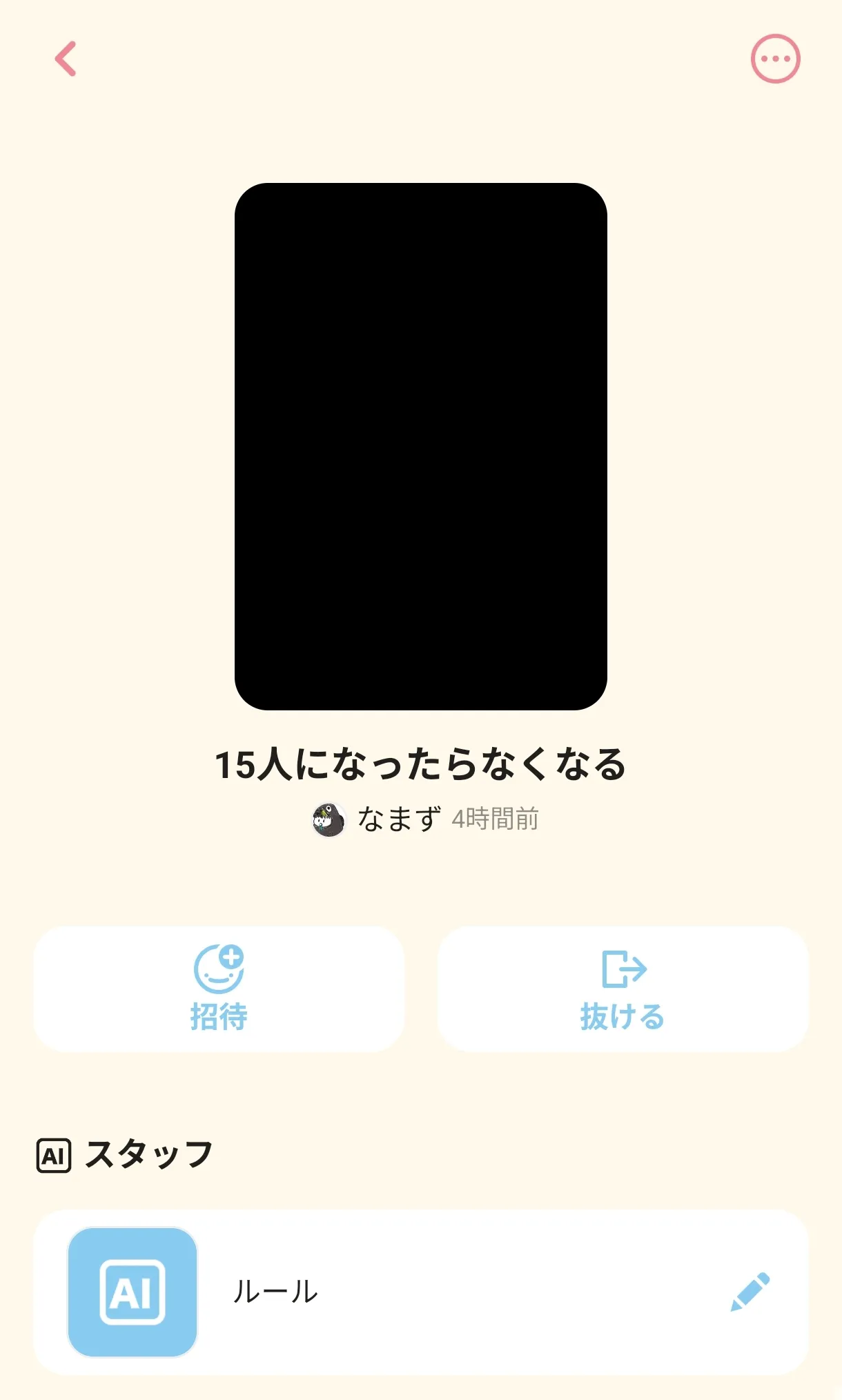Leave the room with 抜ける

click(623, 989)
